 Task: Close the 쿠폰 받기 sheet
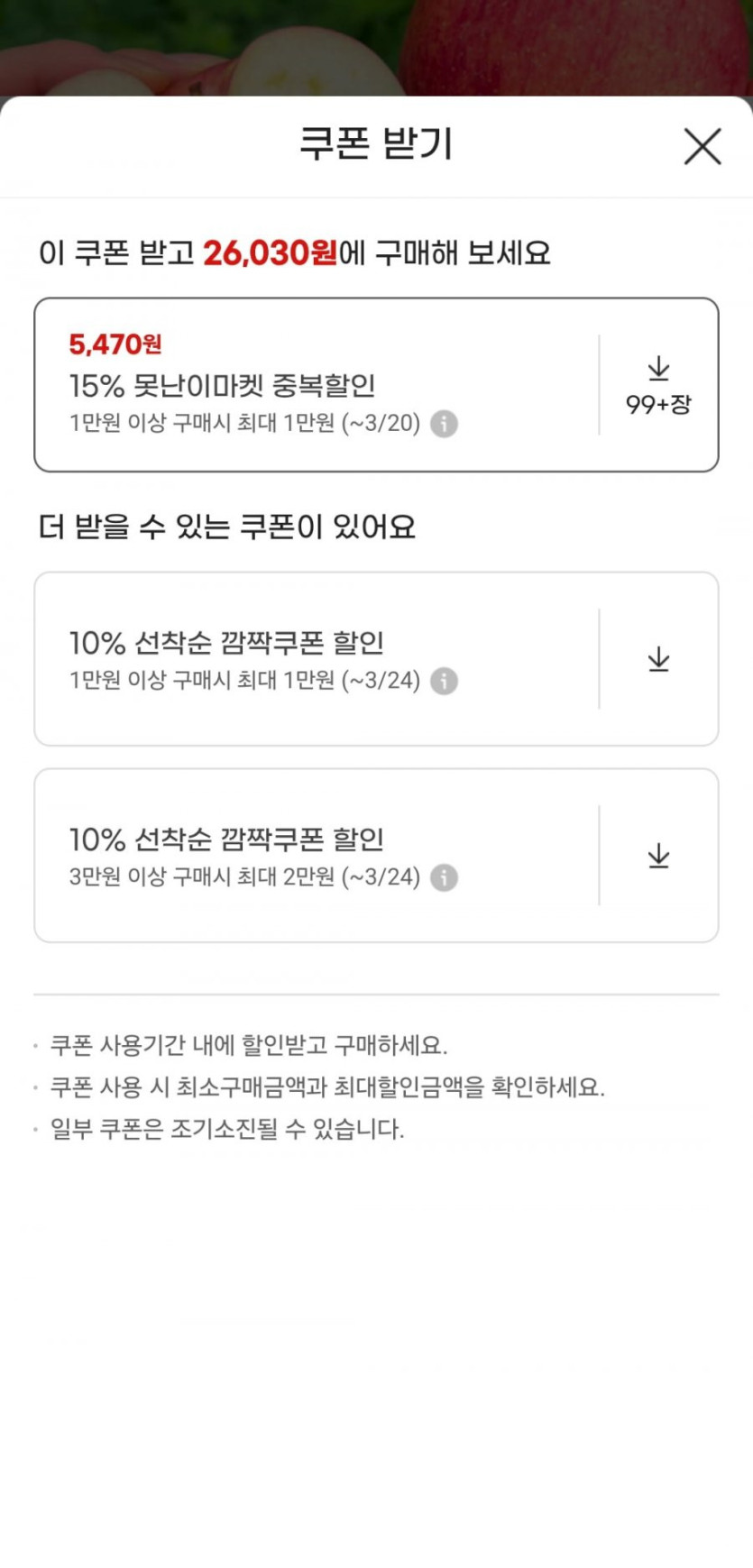pos(702,146)
